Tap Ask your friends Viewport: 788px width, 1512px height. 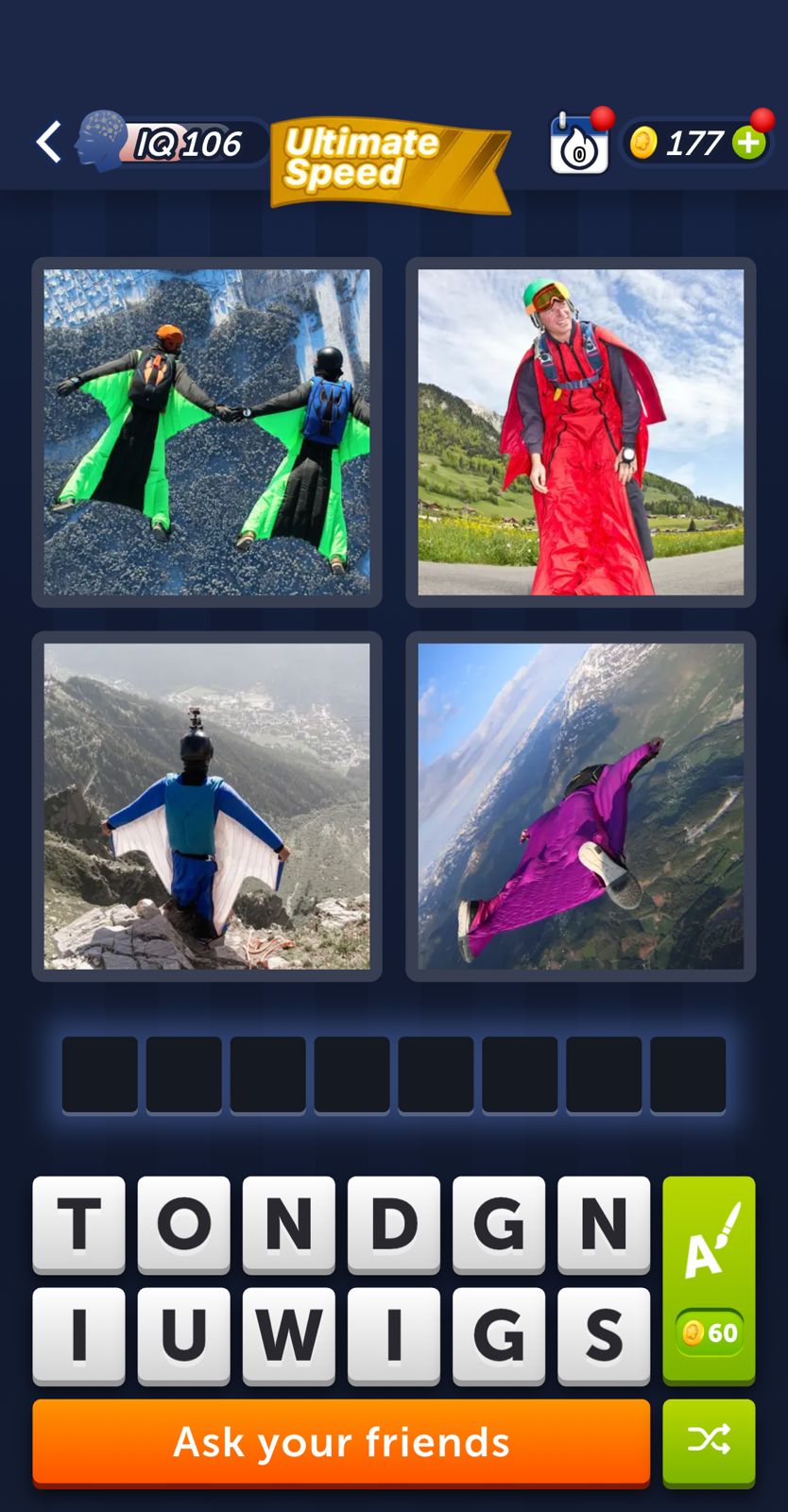341,1442
